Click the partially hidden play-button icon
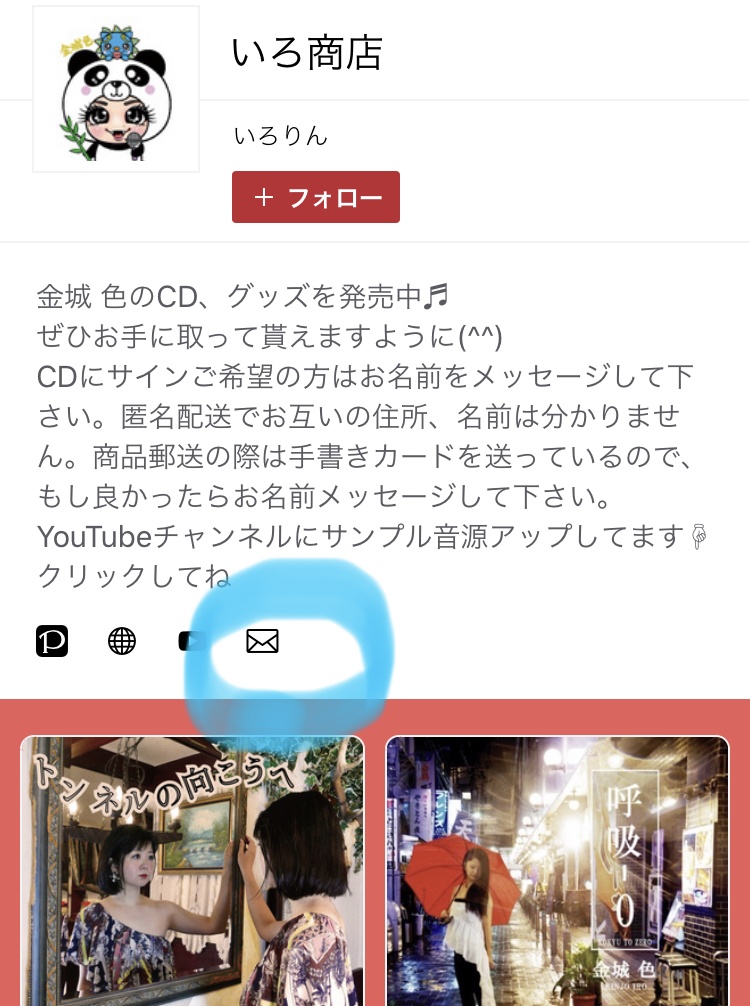The width and height of the screenshot is (750, 1006). 192,641
